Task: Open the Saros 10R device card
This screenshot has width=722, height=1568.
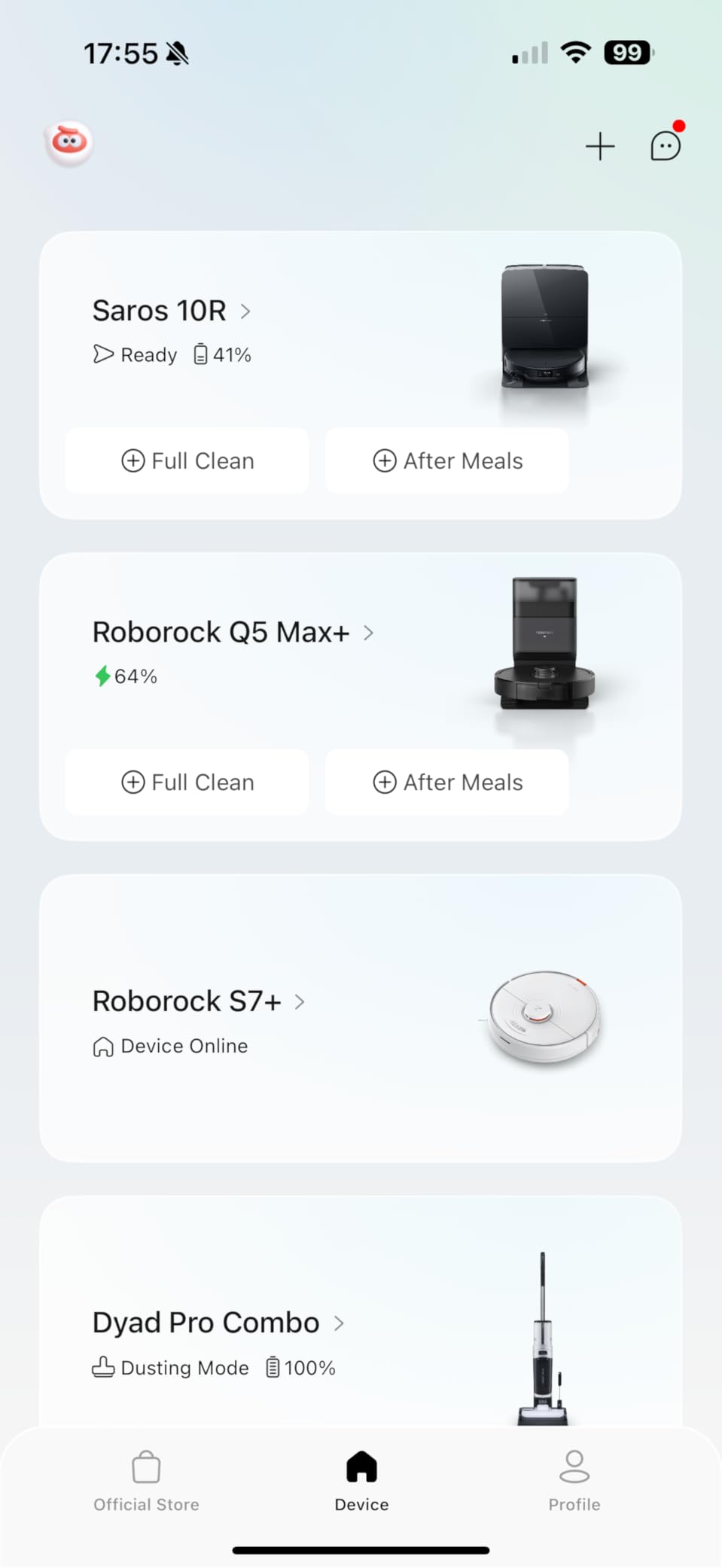Action: coord(172,311)
